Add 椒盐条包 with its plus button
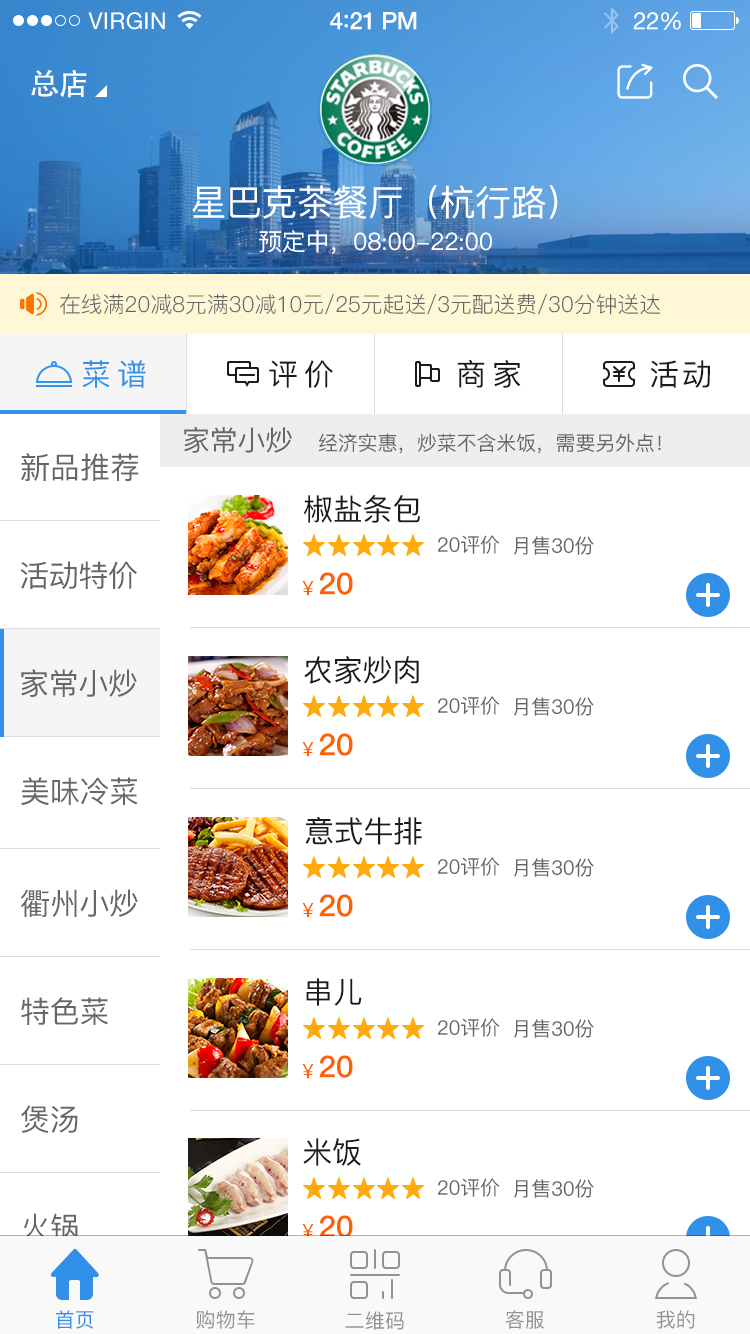The image size is (750, 1334). [x=708, y=595]
